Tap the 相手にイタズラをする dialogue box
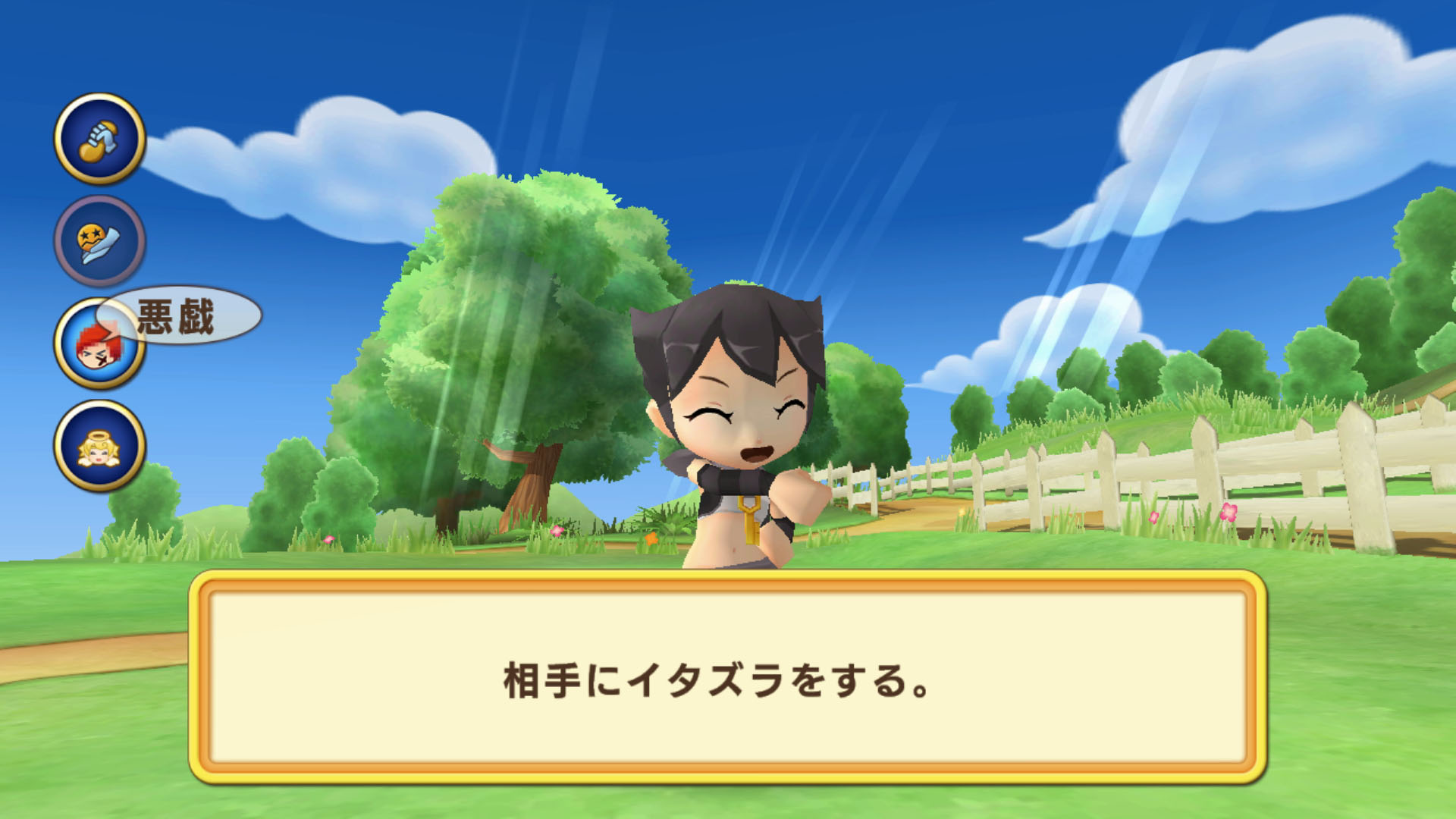The width and height of the screenshot is (1456, 819). (x=727, y=677)
